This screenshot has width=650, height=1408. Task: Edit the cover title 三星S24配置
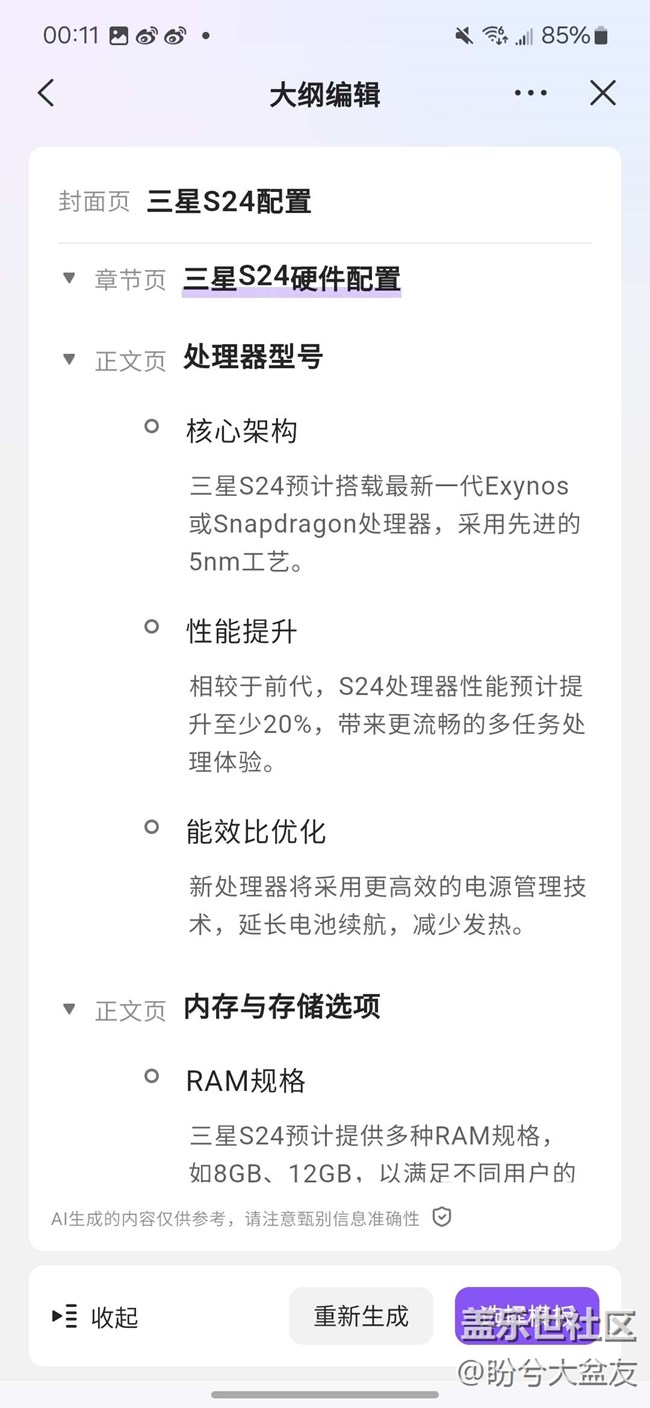point(229,201)
